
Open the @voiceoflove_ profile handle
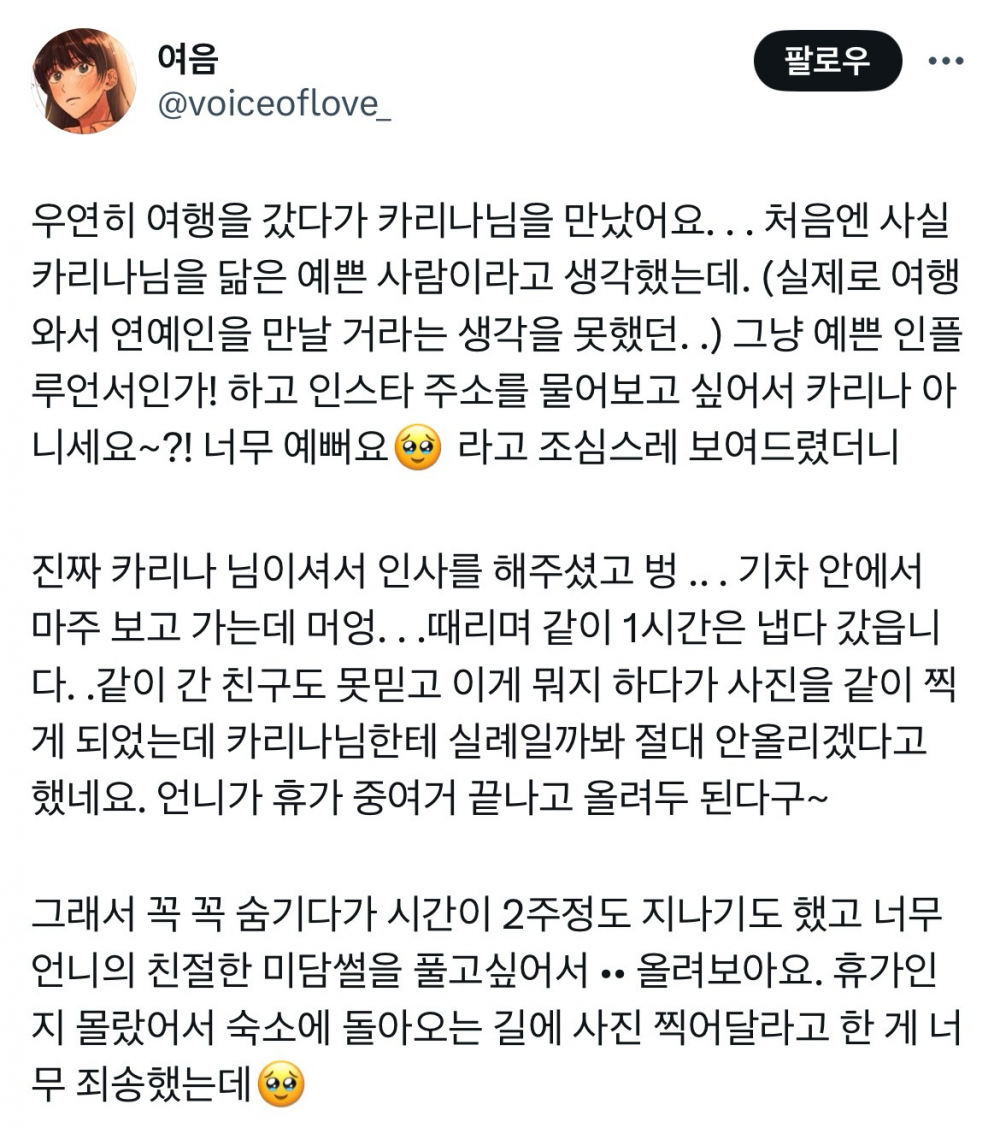[274, 105]
